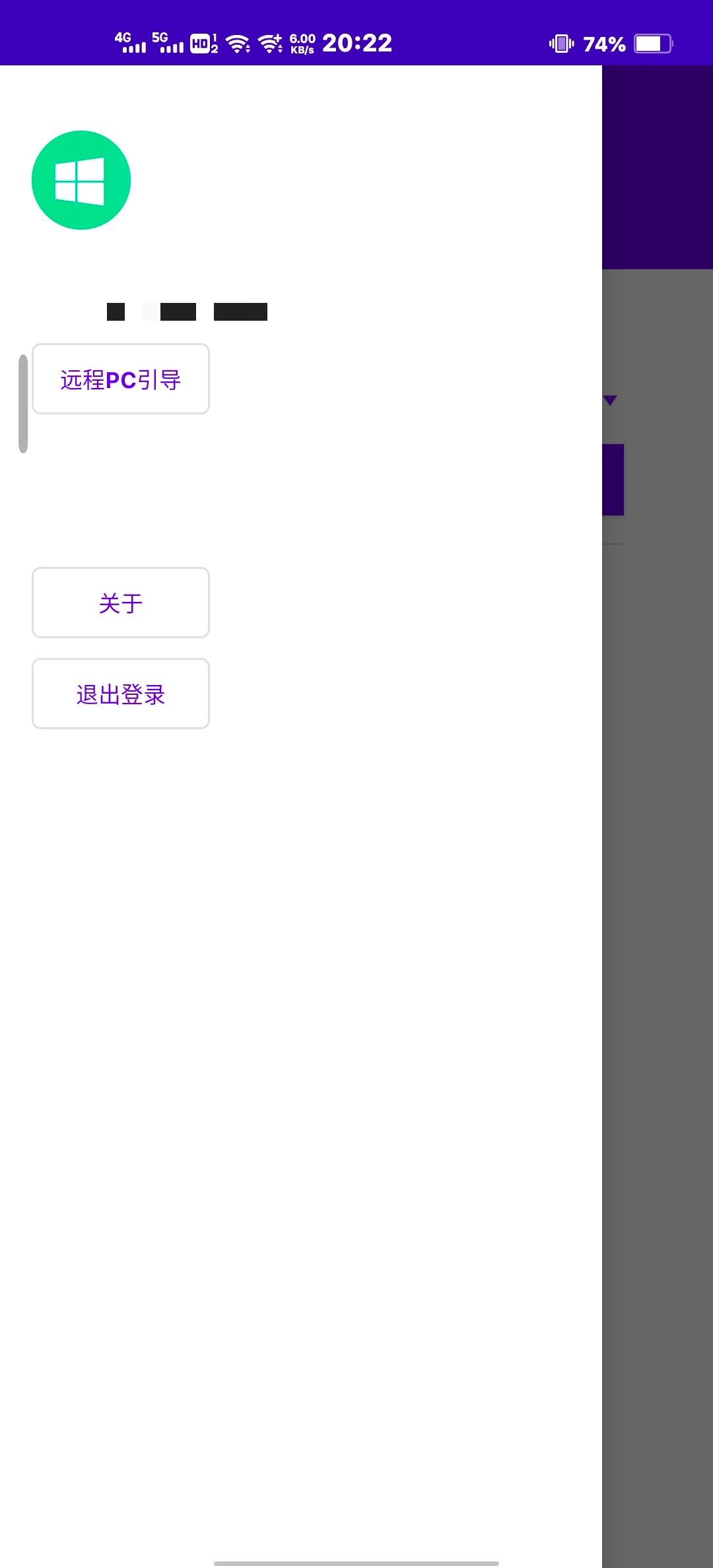Tap the 20:22 clock in status bar
713x1568 pixels.
click(x=357, y=44)
